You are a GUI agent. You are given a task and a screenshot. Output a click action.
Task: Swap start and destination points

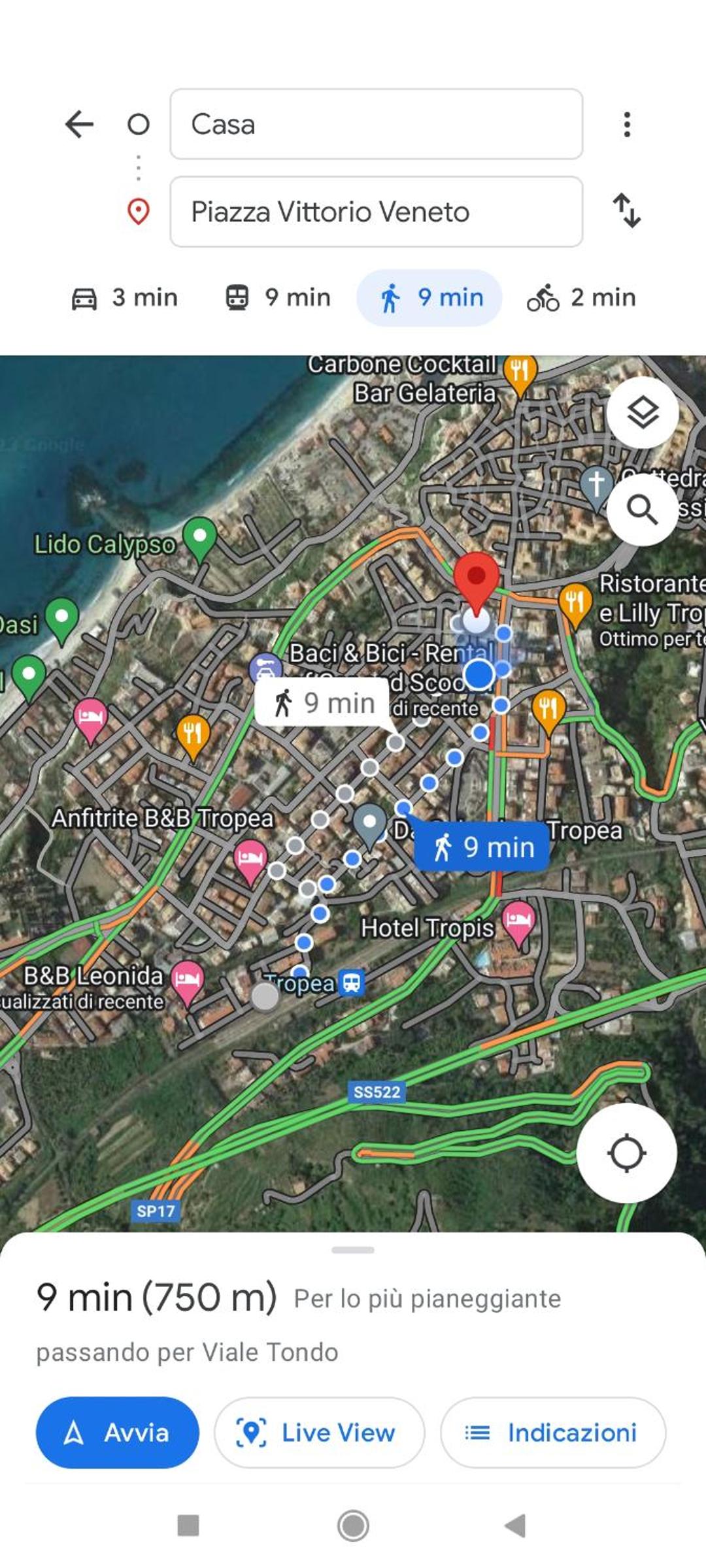coord(626,211)
